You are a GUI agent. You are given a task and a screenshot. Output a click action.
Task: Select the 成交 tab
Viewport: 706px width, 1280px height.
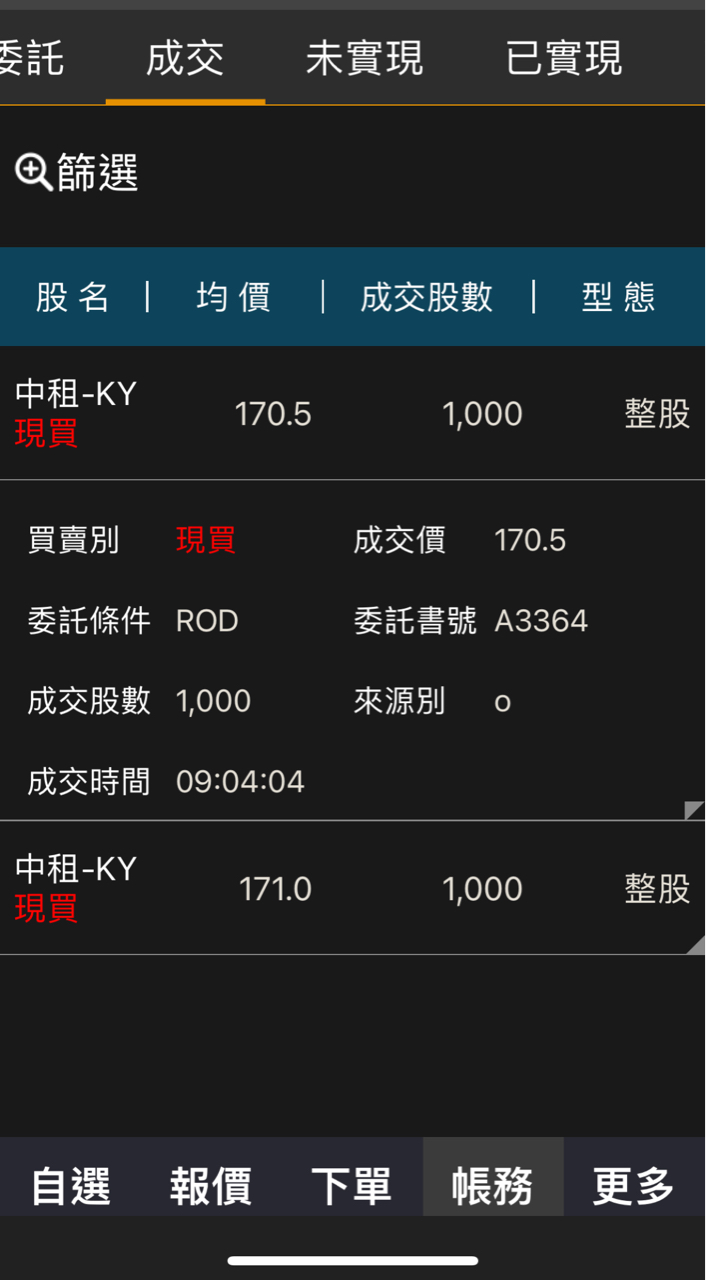tap(185, 58)
